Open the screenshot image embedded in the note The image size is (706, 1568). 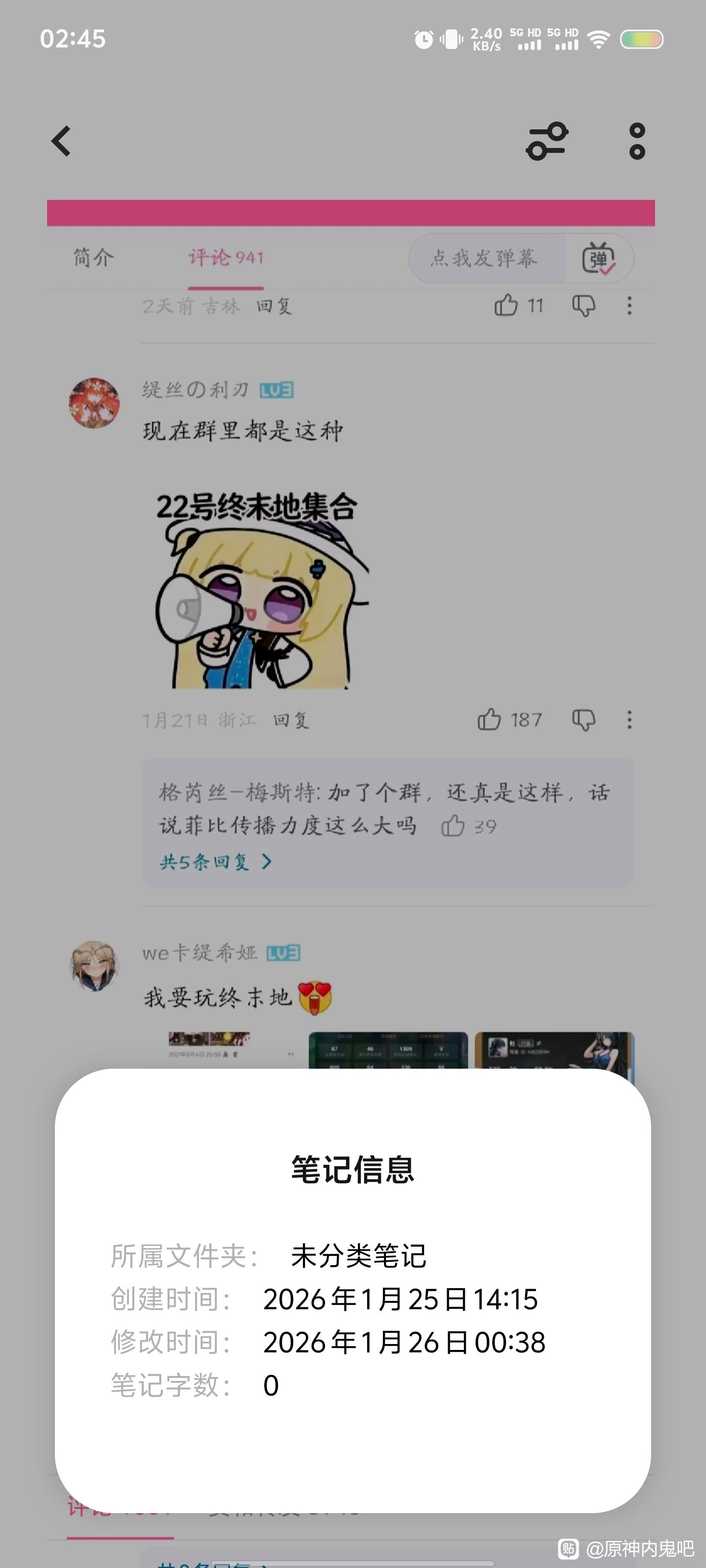350,609
